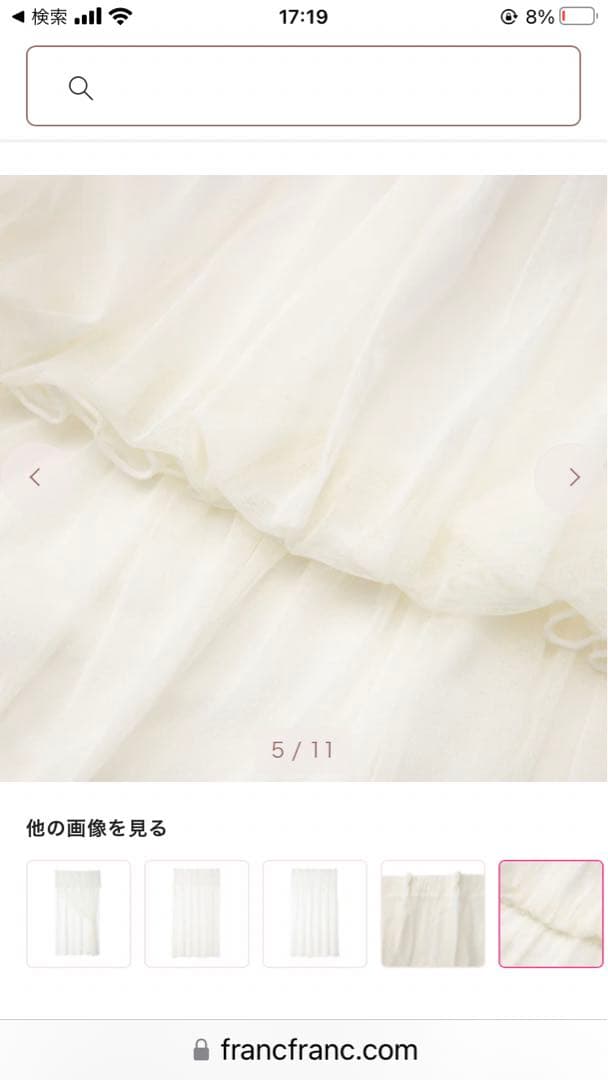Return to the previous app via 検索
Screen dimensions: 608x1080
pos(38,17)
